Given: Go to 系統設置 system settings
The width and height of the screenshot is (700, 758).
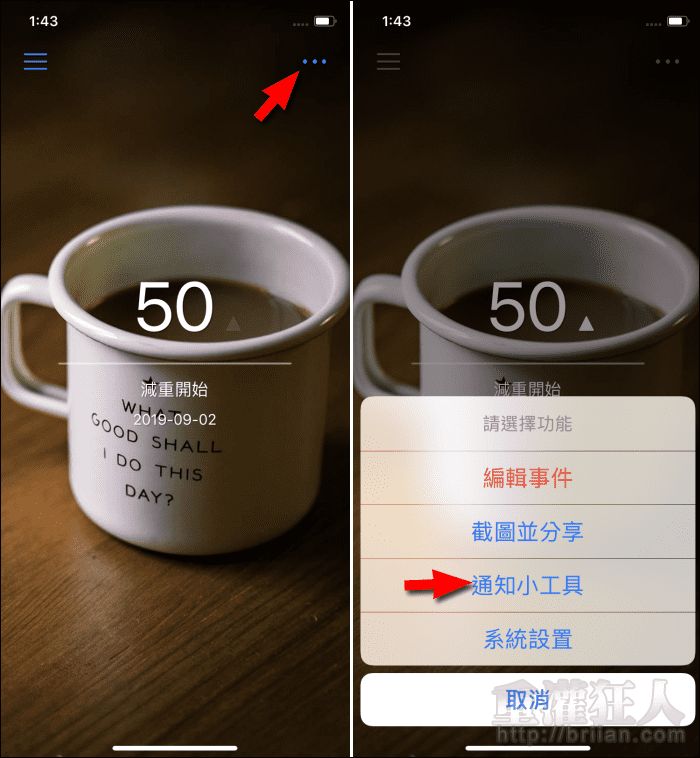Looking at the screenshot, I should coord(527,639).
